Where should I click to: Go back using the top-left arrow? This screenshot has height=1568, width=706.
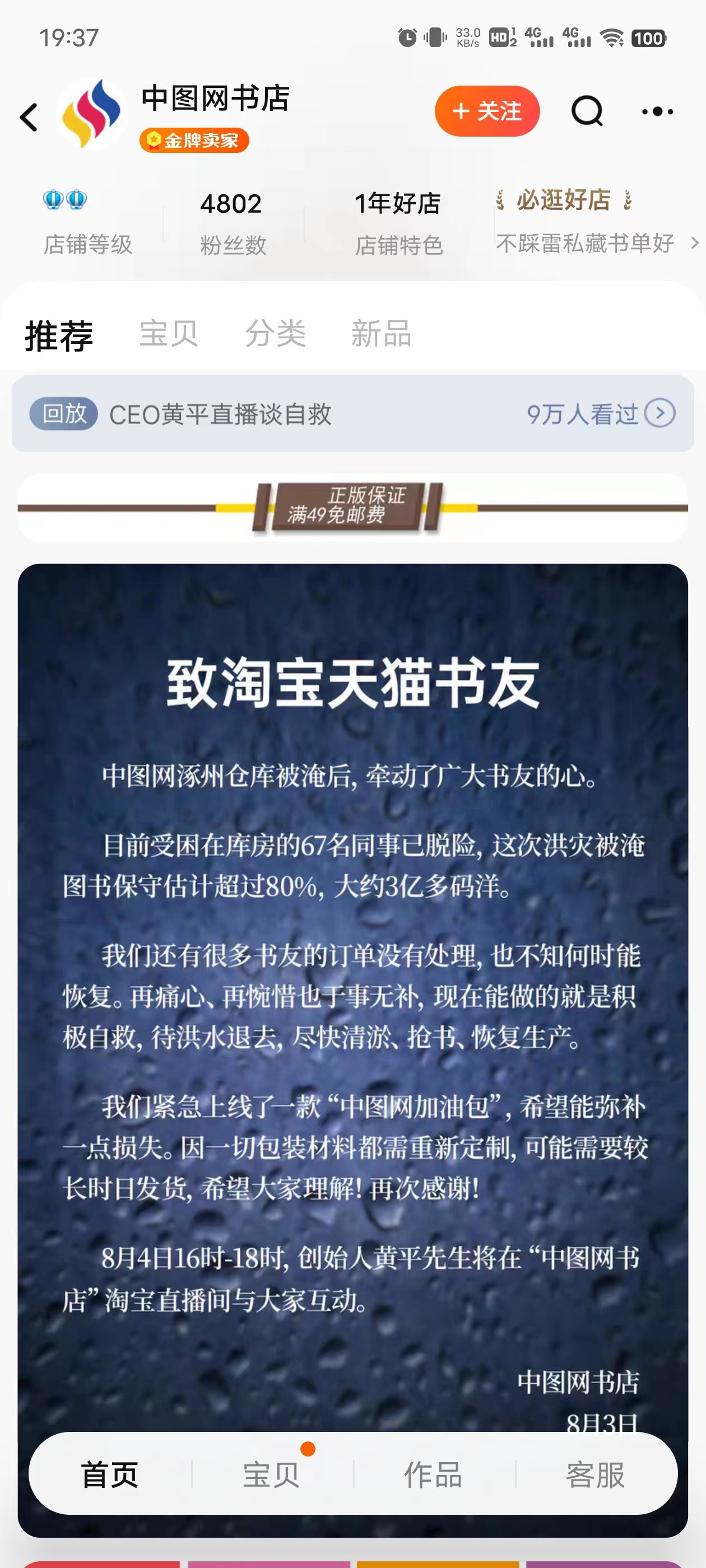click(29, 117)
